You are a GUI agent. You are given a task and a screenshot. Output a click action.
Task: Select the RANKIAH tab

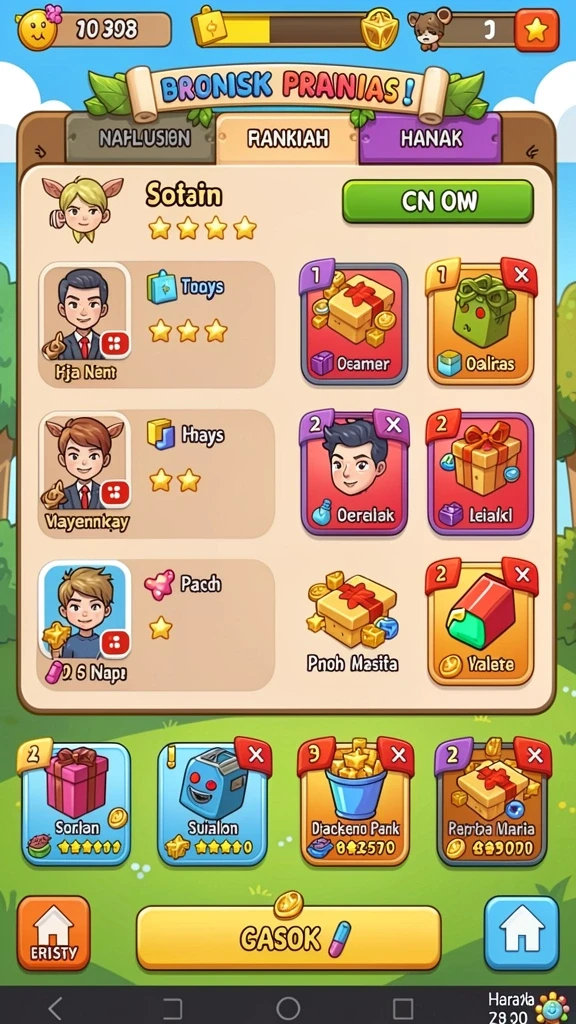(x=287, y=138)
